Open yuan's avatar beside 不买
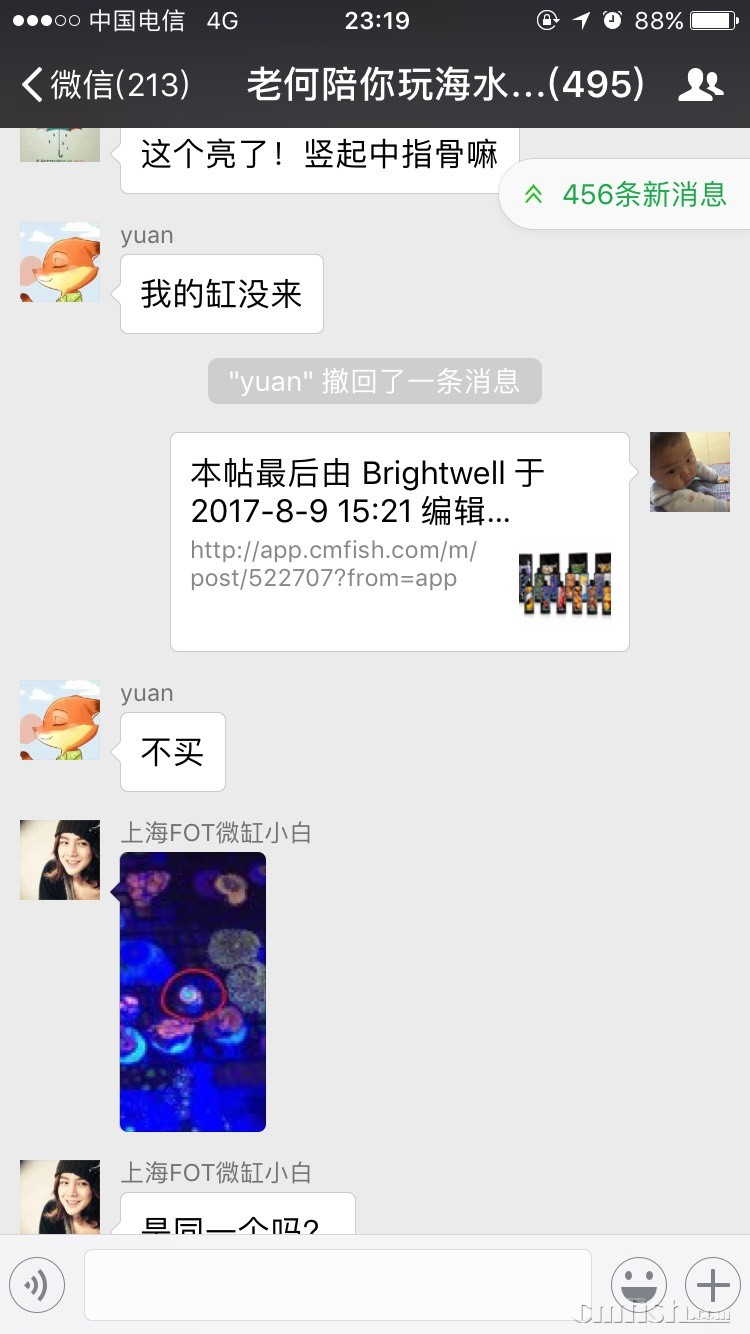750x1334 pixels. click(60, 720)
